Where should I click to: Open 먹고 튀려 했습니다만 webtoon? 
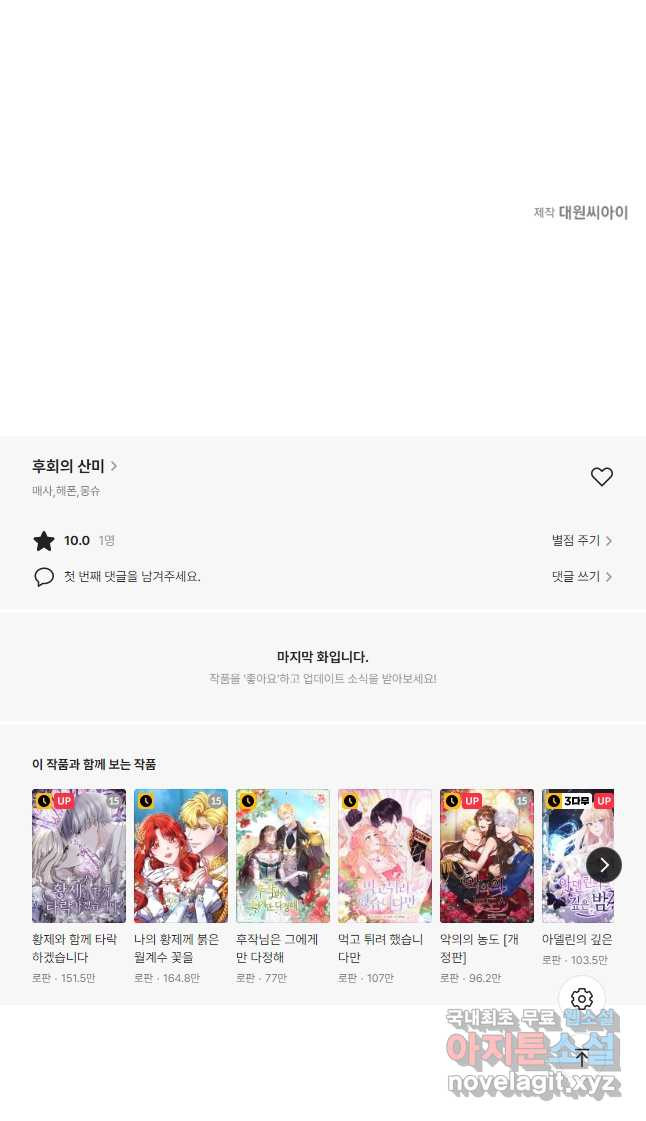click(385, 856)
